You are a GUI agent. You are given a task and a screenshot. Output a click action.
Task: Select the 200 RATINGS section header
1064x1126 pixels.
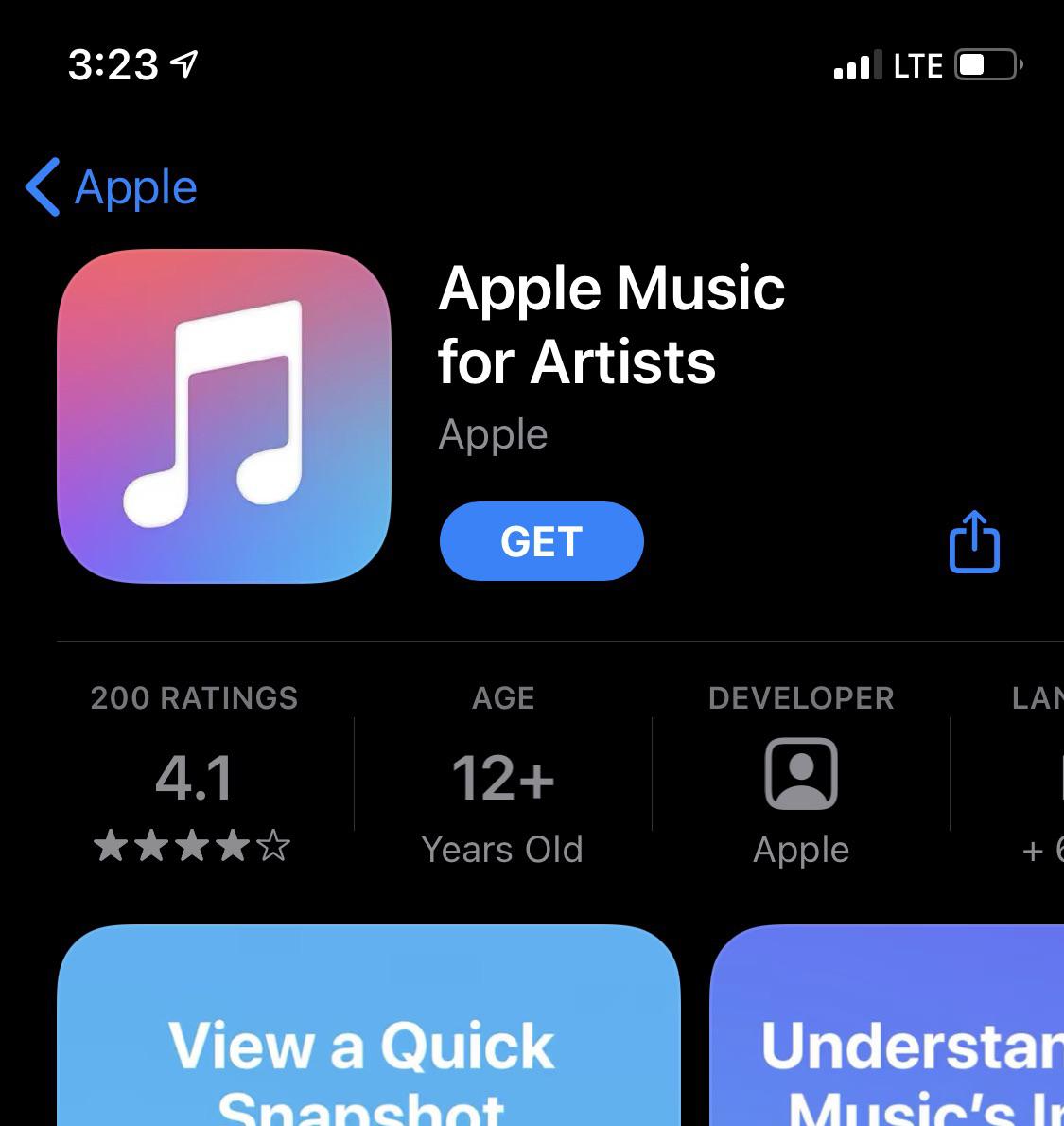coord(194,698)
